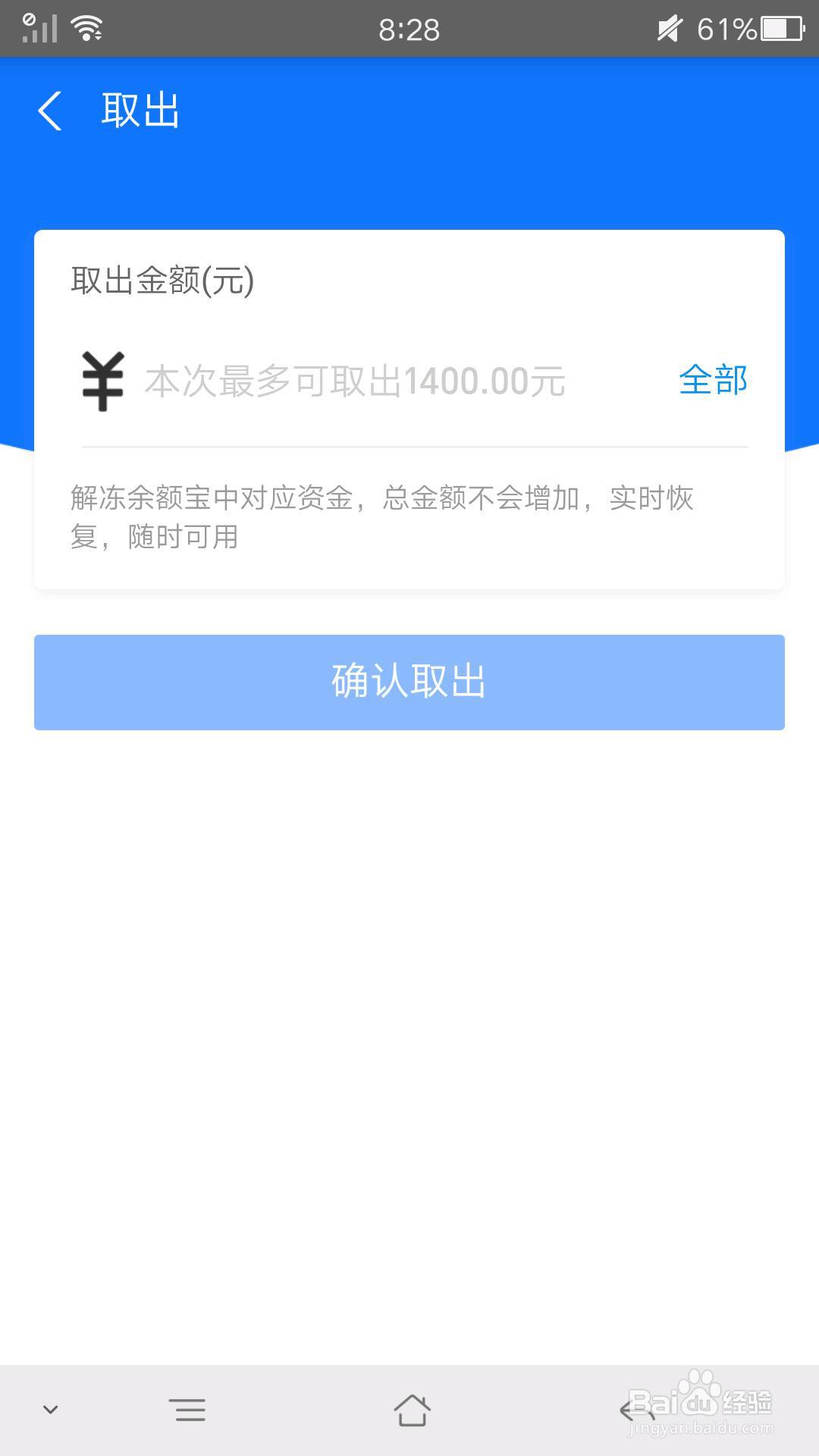
Task: Open the status bar by tapping the clock
Action: [409, 29]
